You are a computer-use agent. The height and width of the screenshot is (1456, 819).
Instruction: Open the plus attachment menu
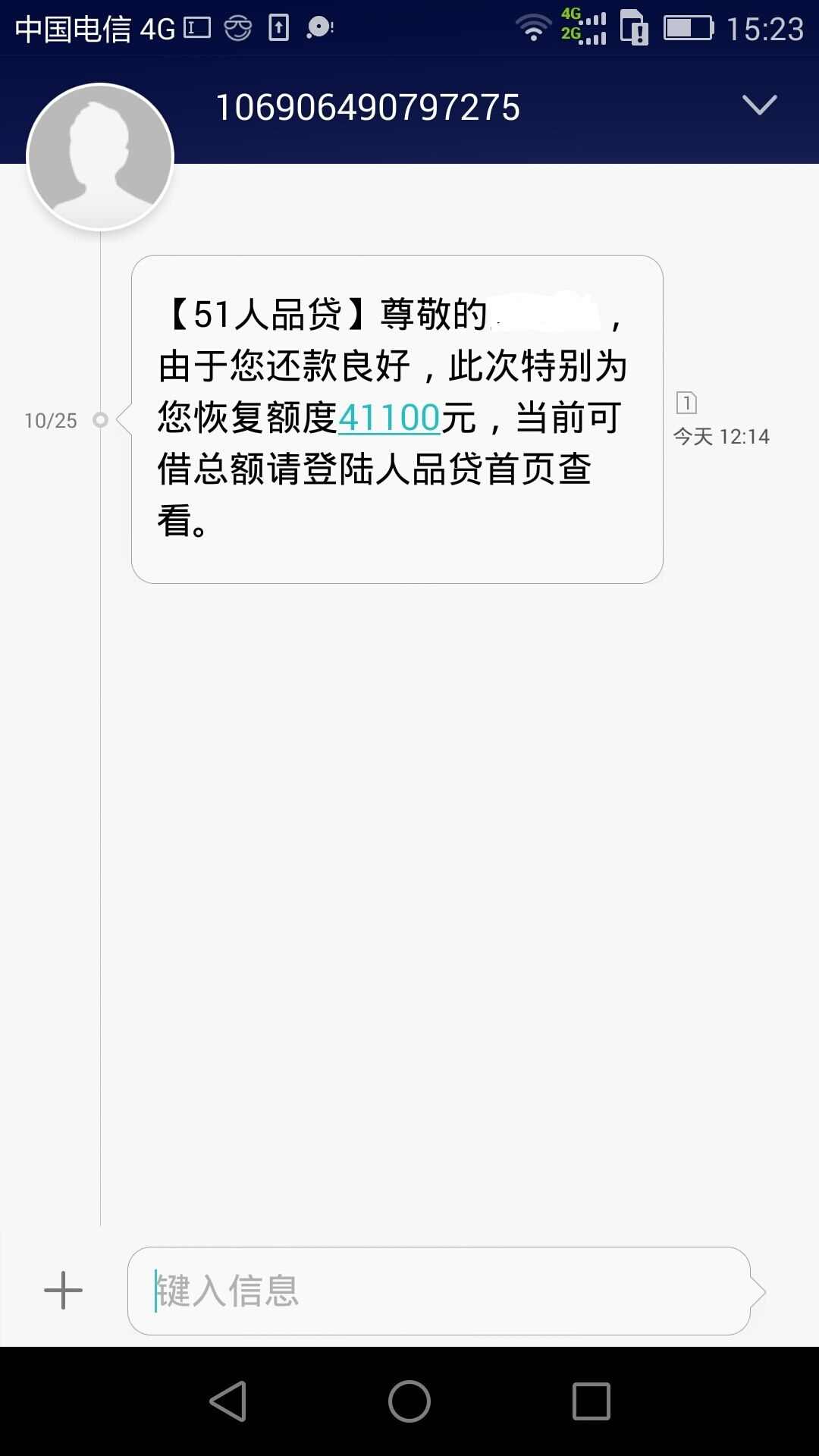point(63,1291)
